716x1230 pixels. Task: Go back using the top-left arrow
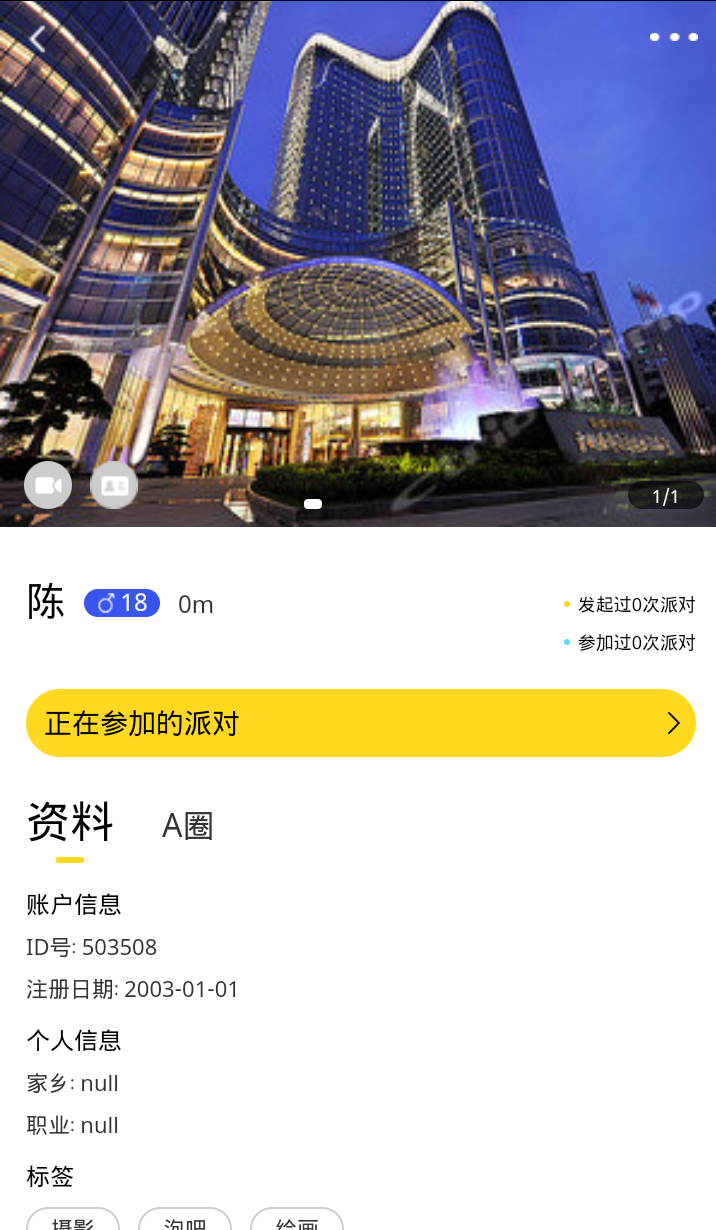[x=38, y=38]
